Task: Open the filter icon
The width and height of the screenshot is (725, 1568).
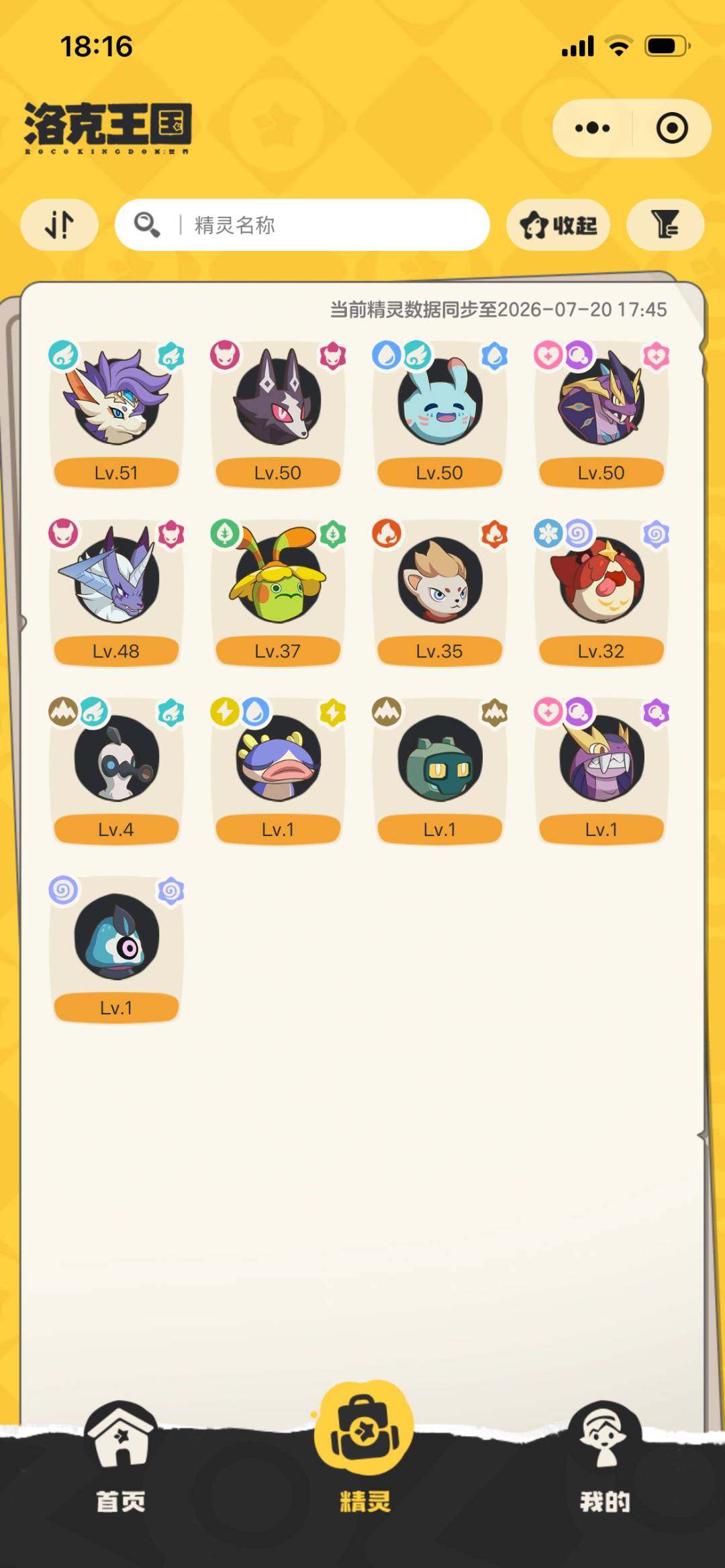Action: coord(665,225)
